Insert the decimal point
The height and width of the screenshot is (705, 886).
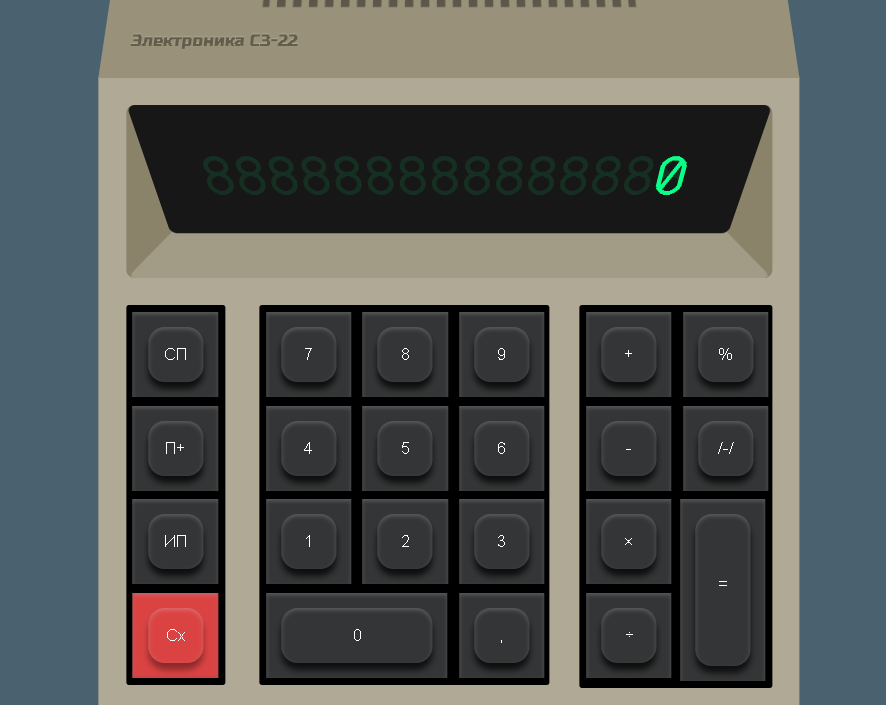501,635
